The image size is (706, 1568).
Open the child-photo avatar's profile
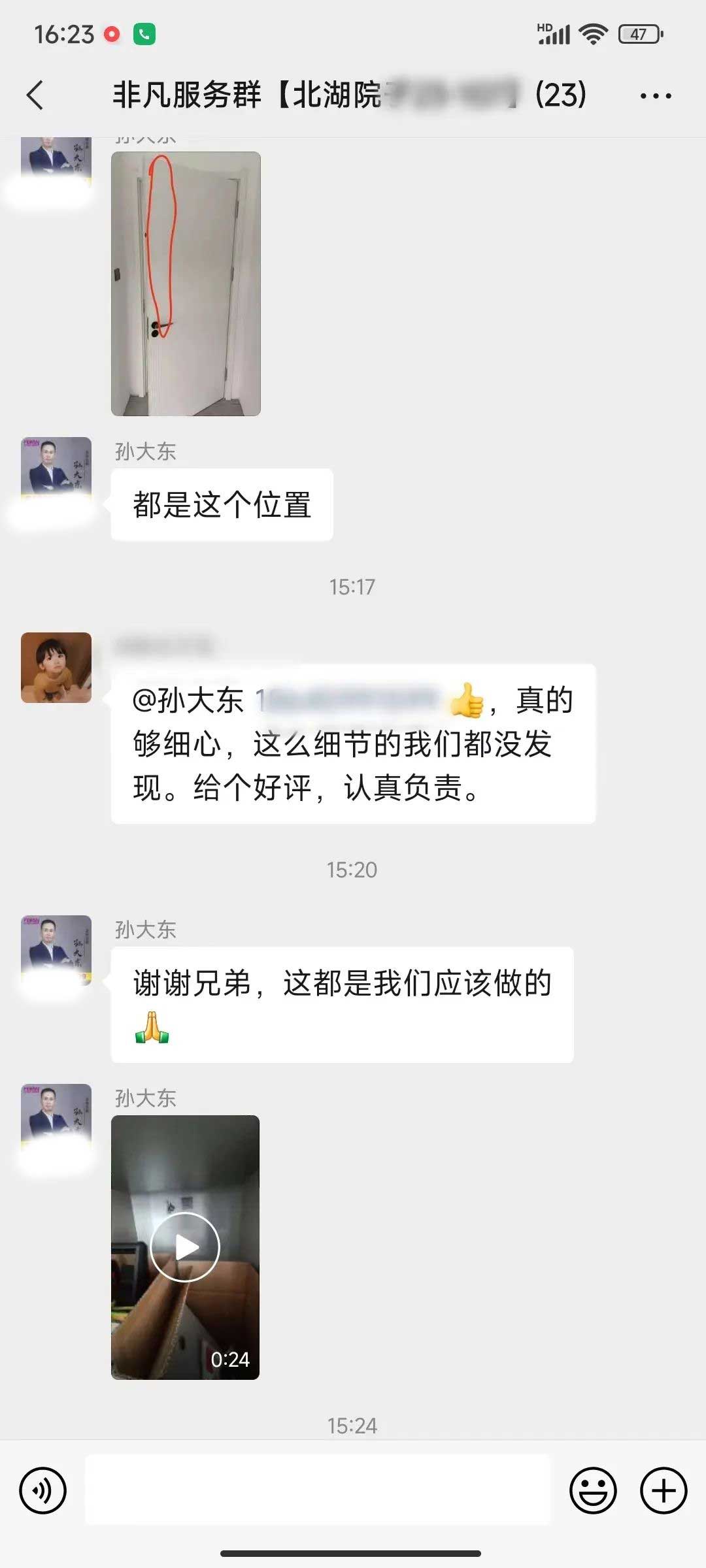56,667
